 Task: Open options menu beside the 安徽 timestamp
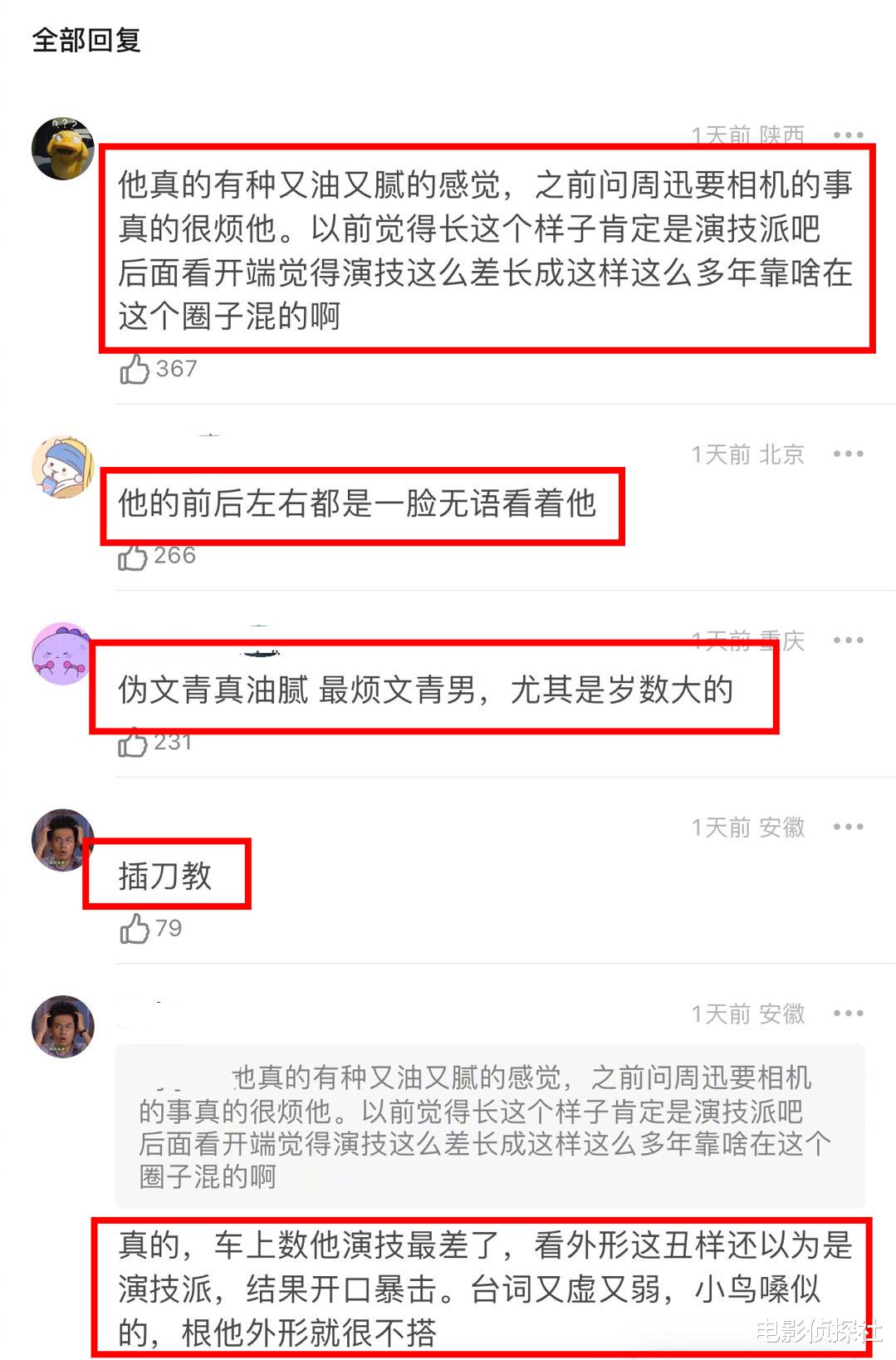pos(848,827)
